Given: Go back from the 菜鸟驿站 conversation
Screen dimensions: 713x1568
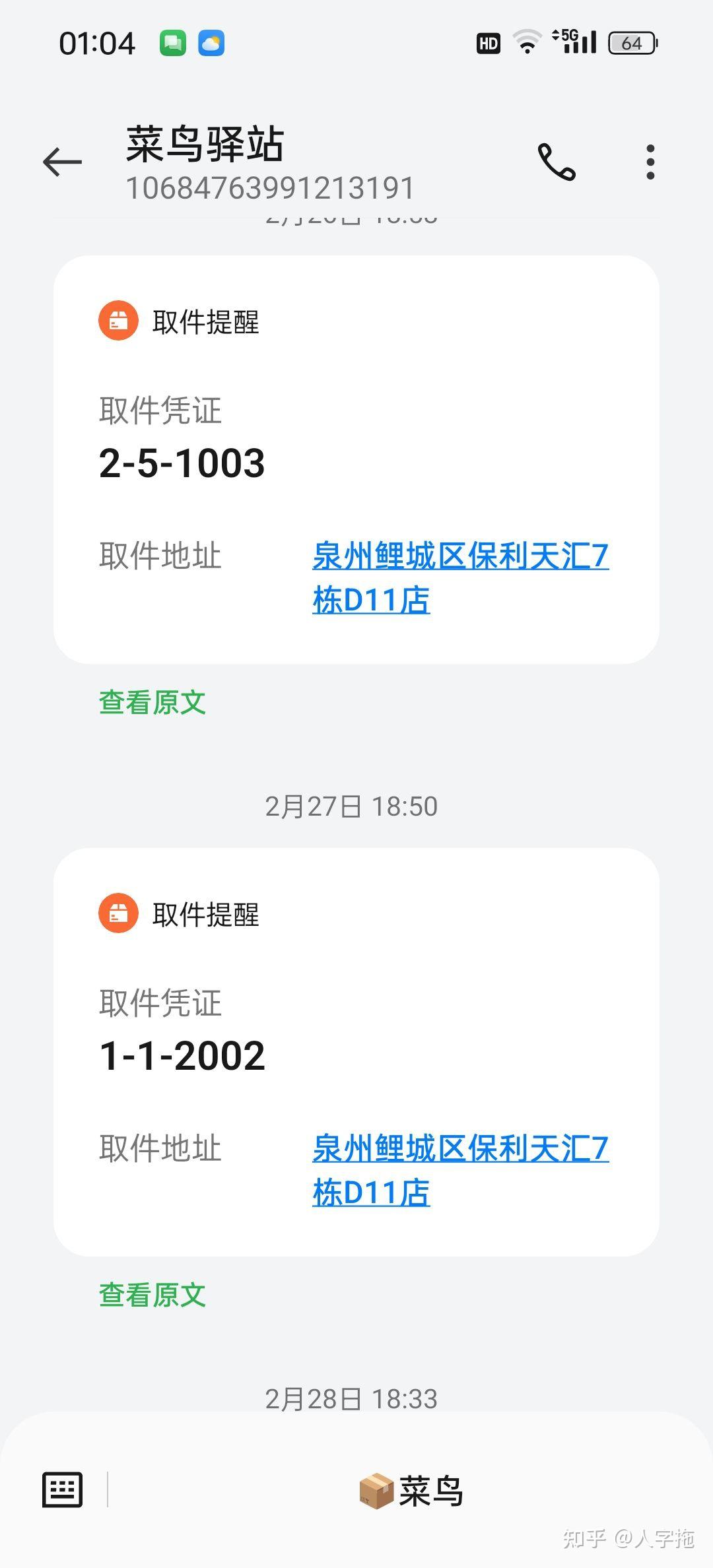Looking at the screenshot, I should point(62,162).
